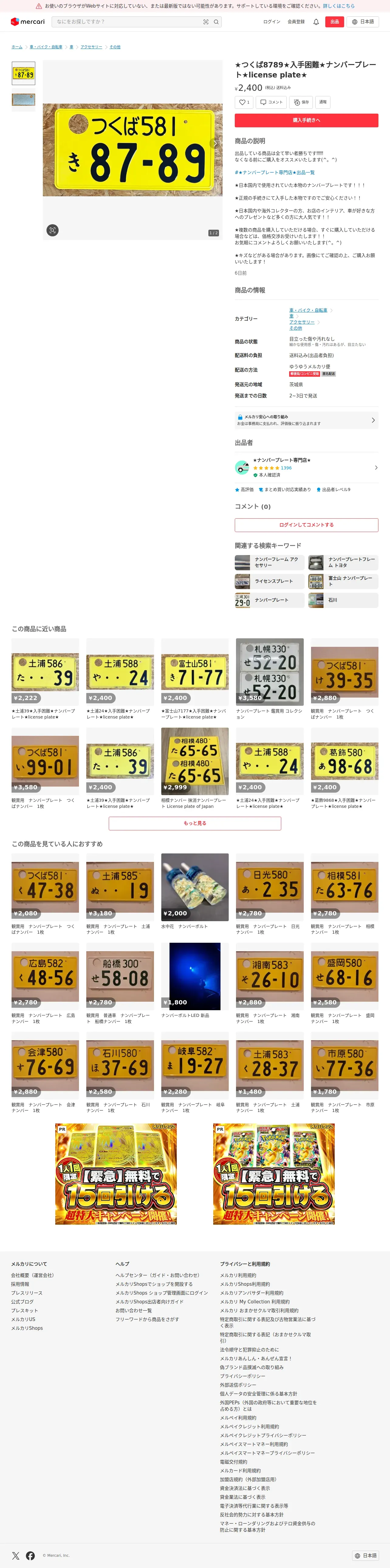
Task: Open the ヘルプセンター footer link
Action: point(158,1275)
